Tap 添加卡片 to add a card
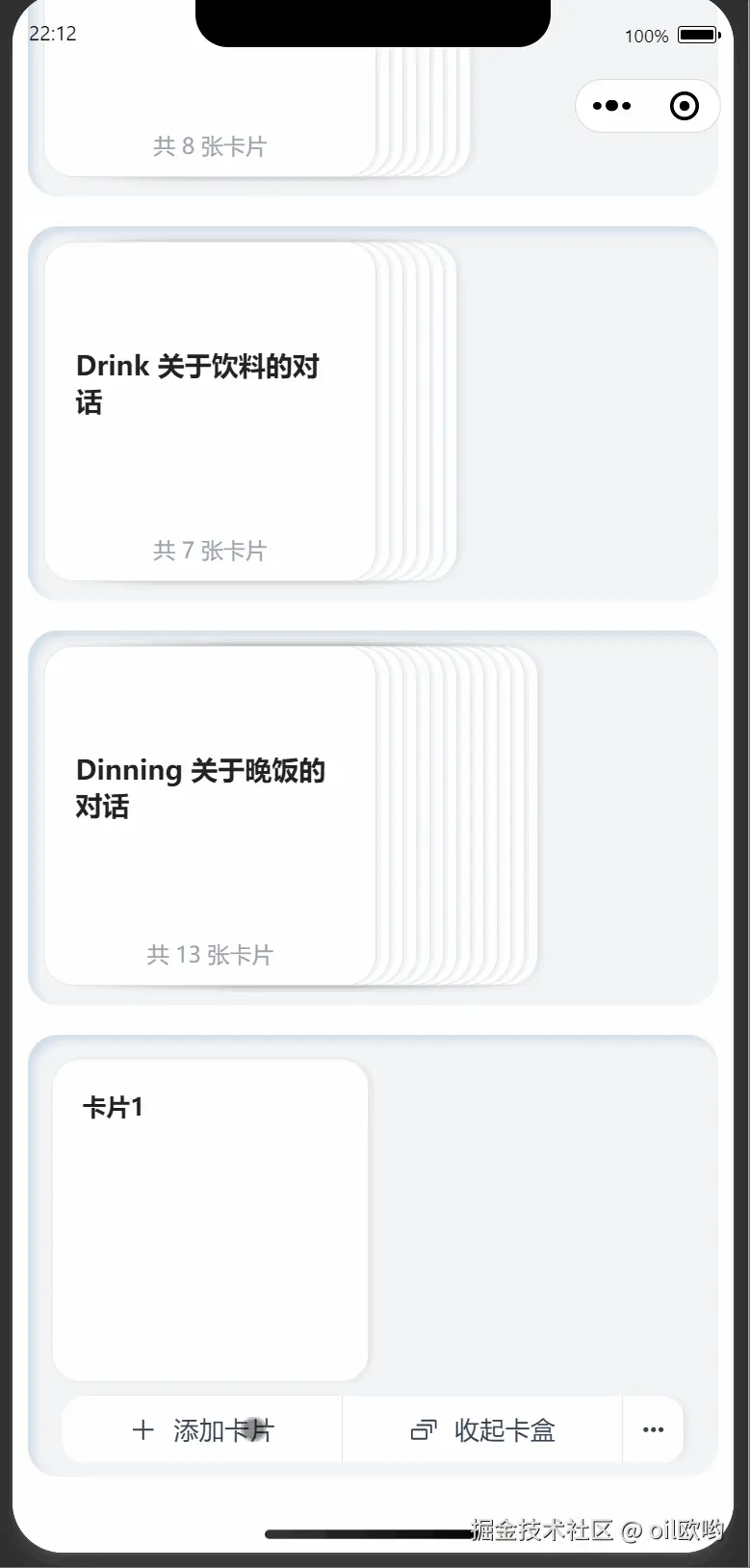Image resolution: width=750 pixels, height=1568 pixels. [203, 1430]
